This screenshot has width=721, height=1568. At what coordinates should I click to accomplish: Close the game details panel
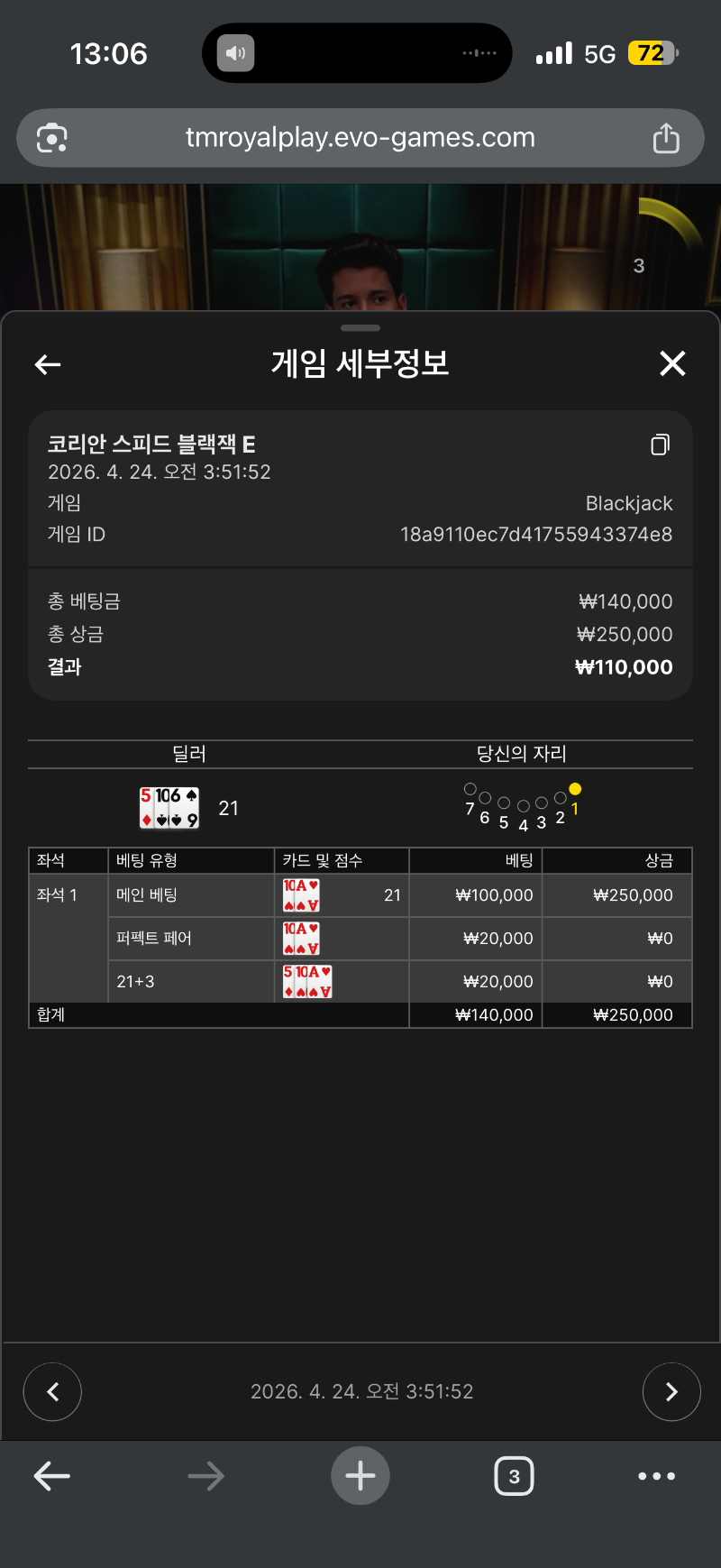tap(672, 363)
